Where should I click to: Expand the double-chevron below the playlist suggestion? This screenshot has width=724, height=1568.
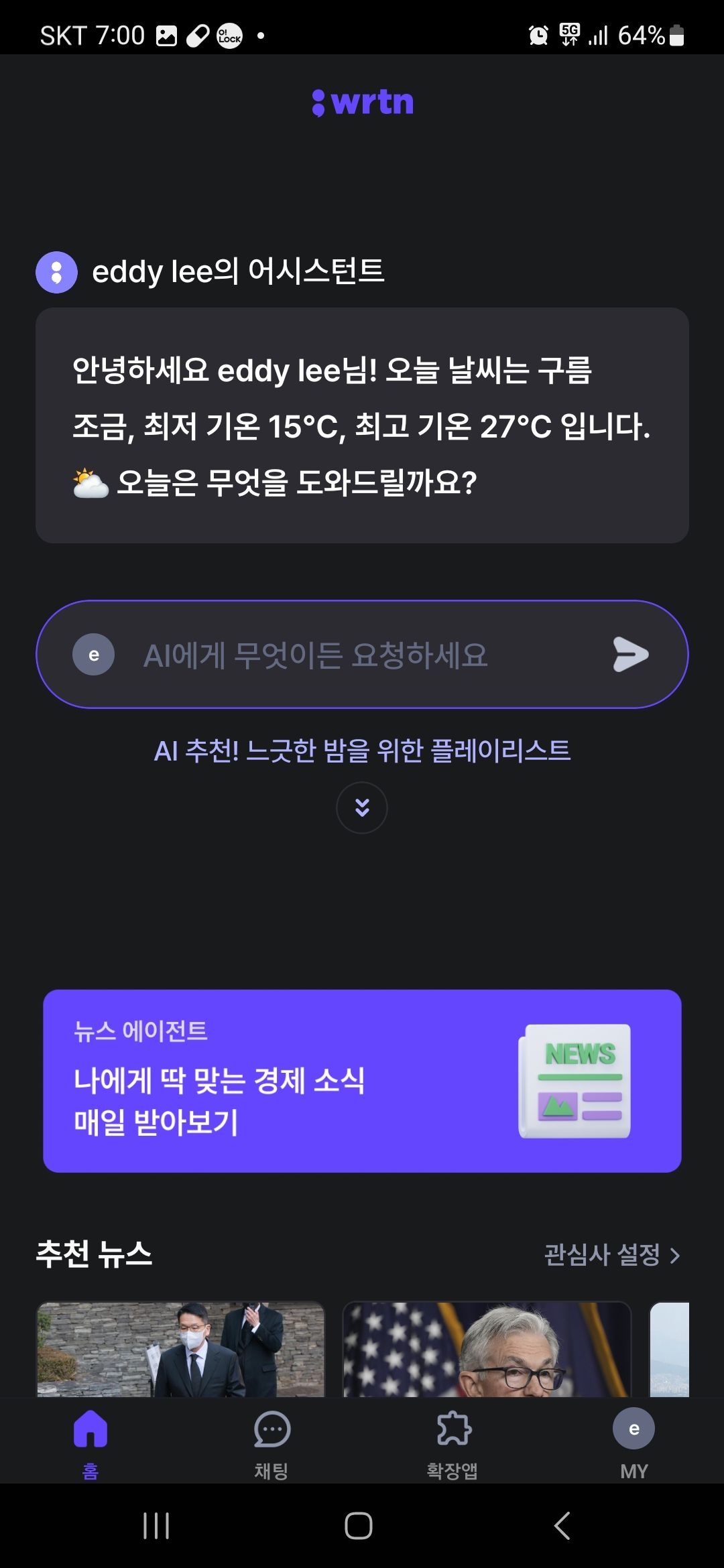pos(362,807)
